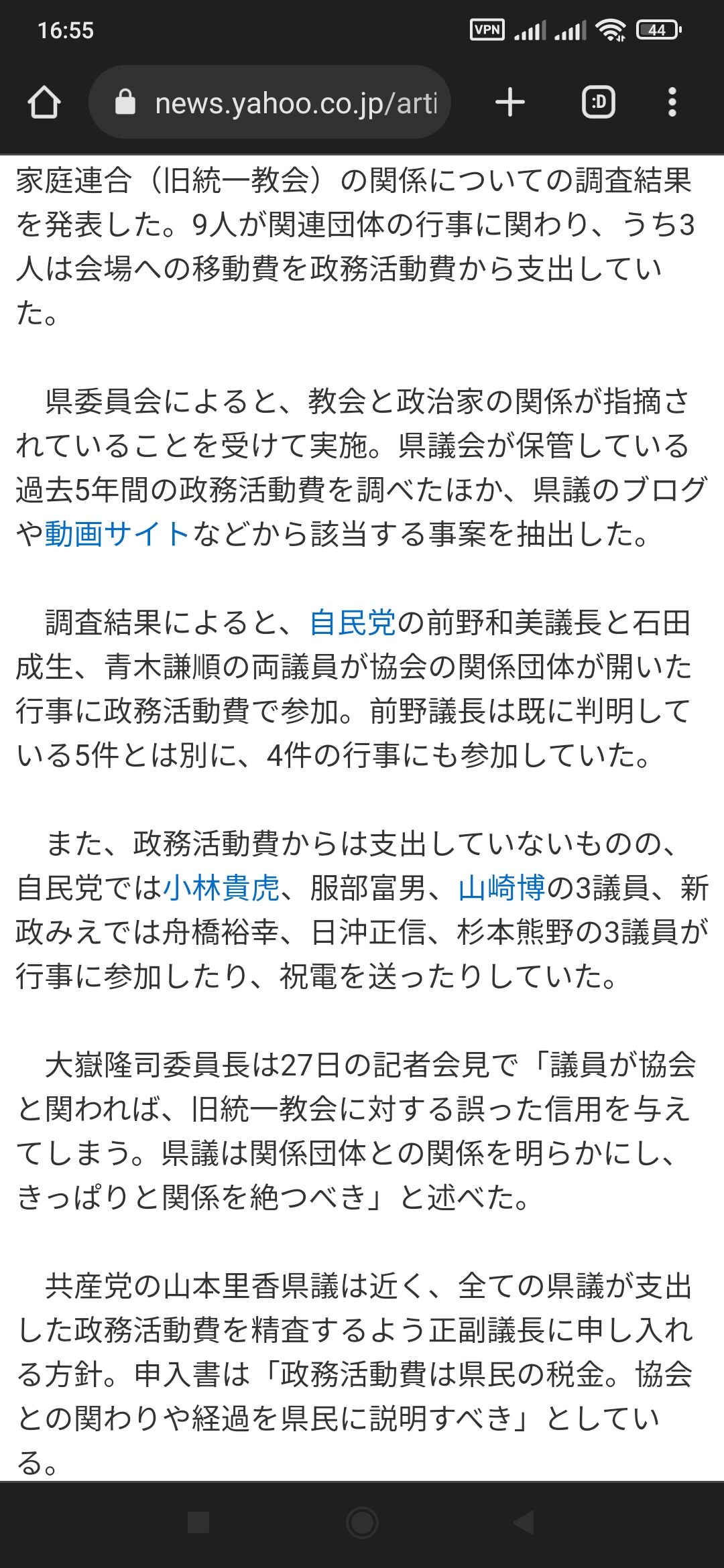Open the tab switcher
Image resolution: width=724 pixels, height=1568 pixels.
[x=598, y=103]
